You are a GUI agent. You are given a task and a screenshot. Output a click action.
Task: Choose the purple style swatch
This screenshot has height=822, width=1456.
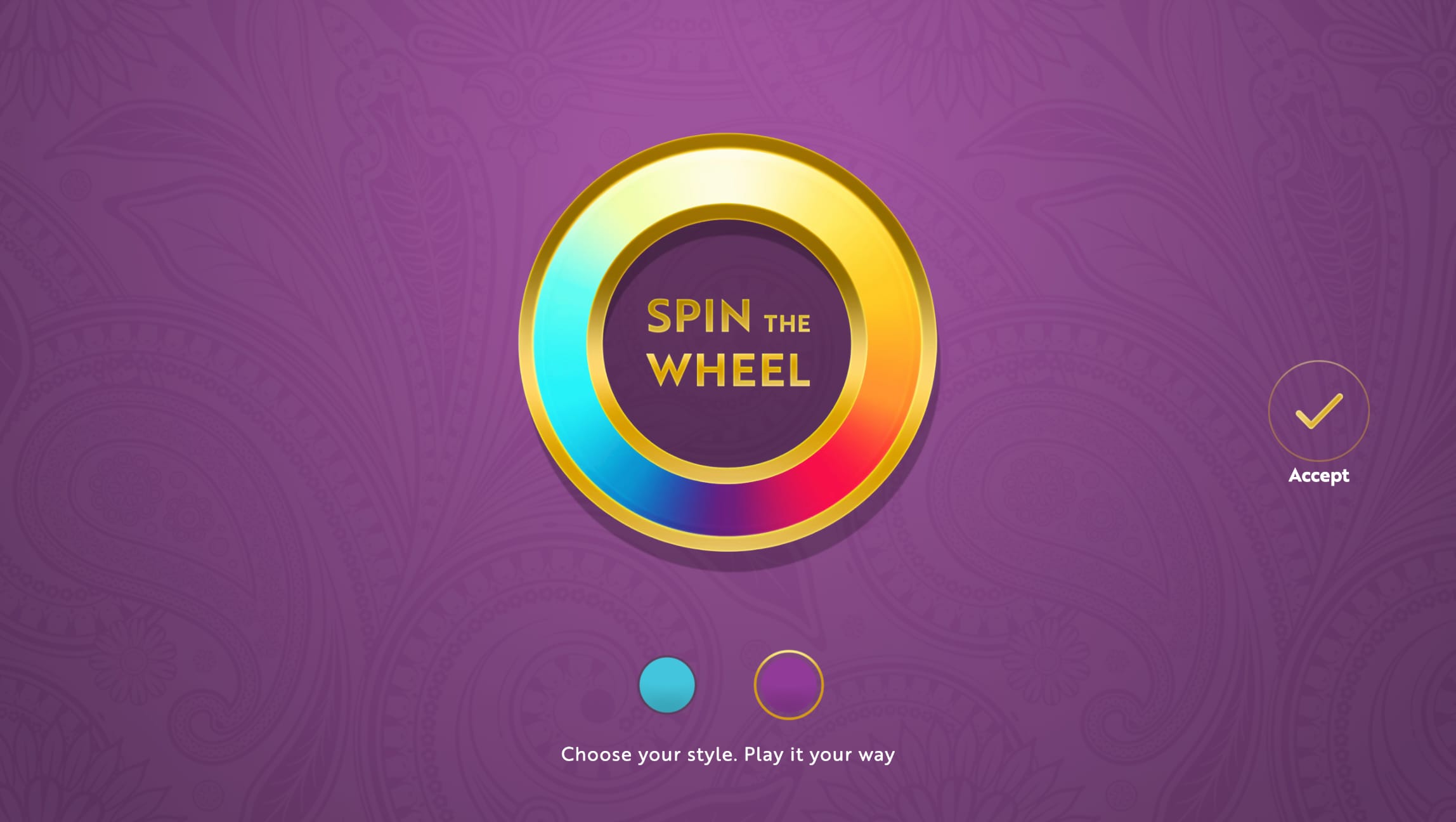point(788,685)
